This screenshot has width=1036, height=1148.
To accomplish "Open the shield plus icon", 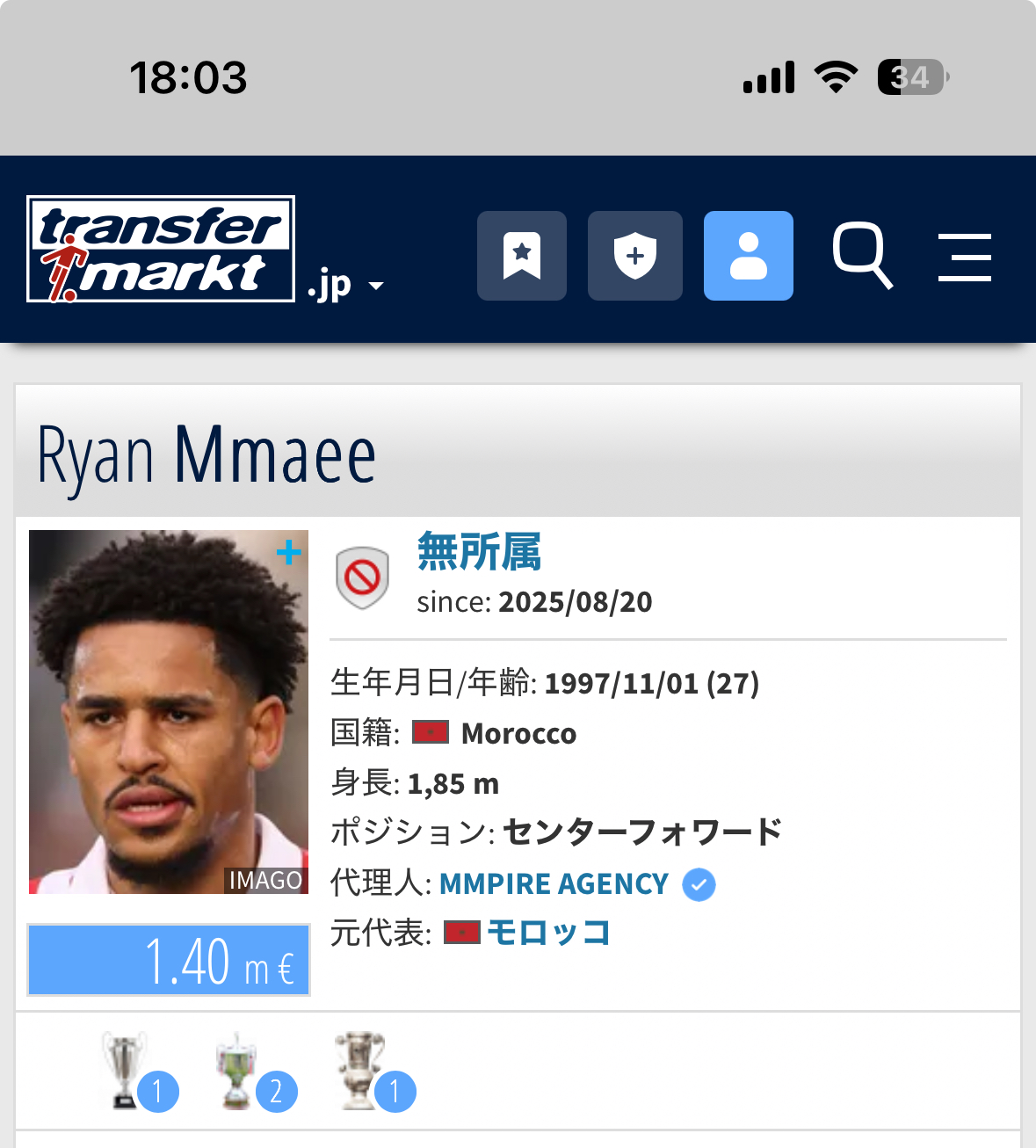I will tap(634, 256).
